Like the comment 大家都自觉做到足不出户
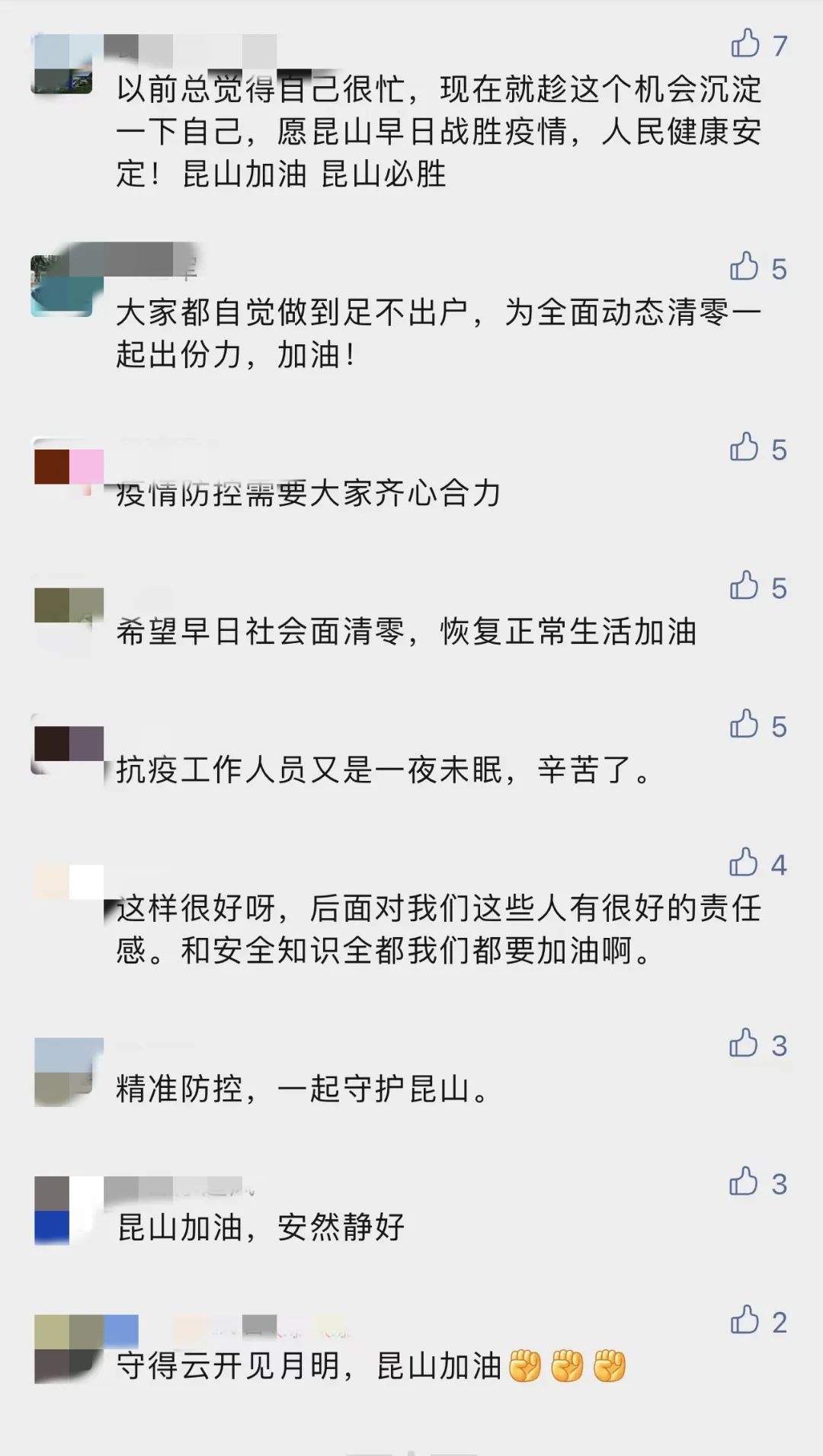 [744, 267]
